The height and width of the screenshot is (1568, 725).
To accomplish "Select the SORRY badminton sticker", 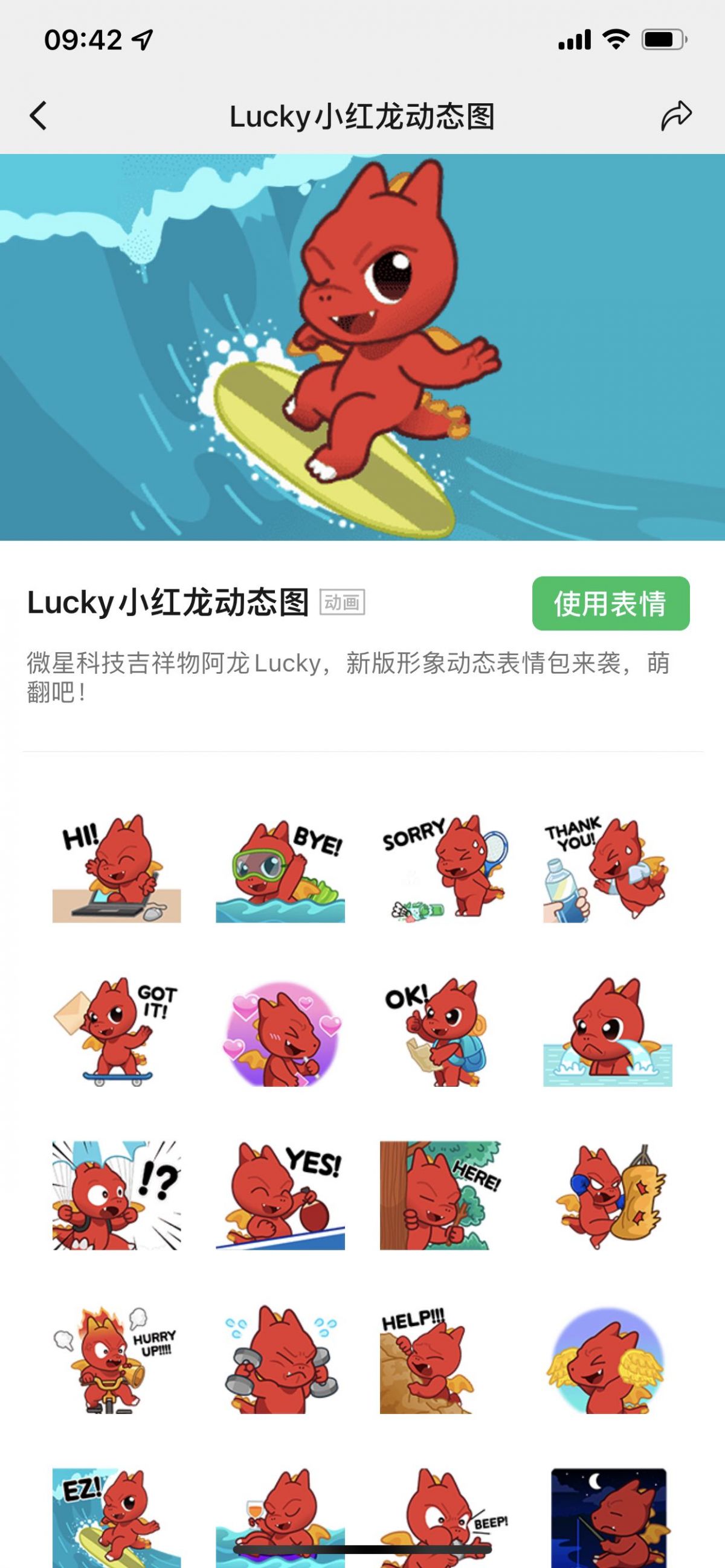I will point(444,868).
